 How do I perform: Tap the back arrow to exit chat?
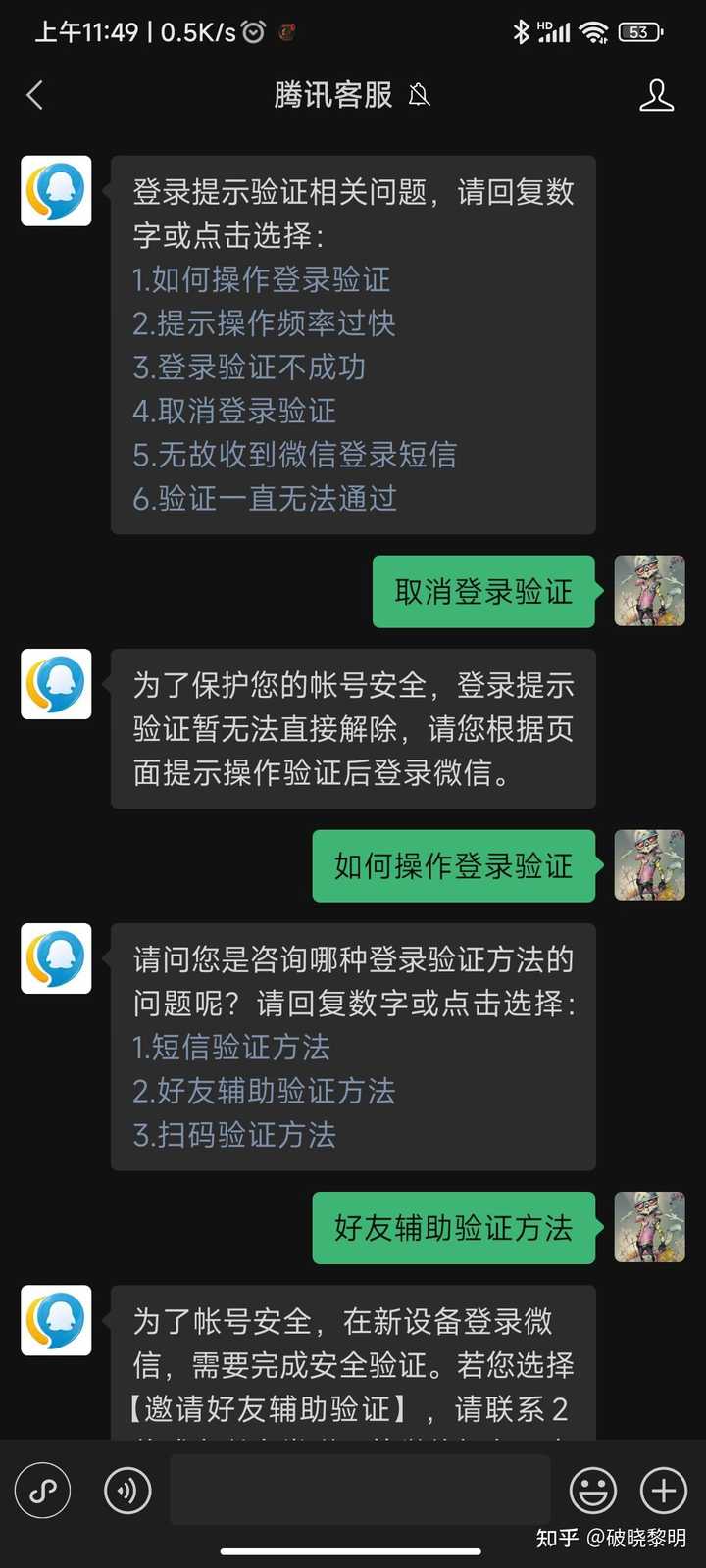click(x=35, y=95)
